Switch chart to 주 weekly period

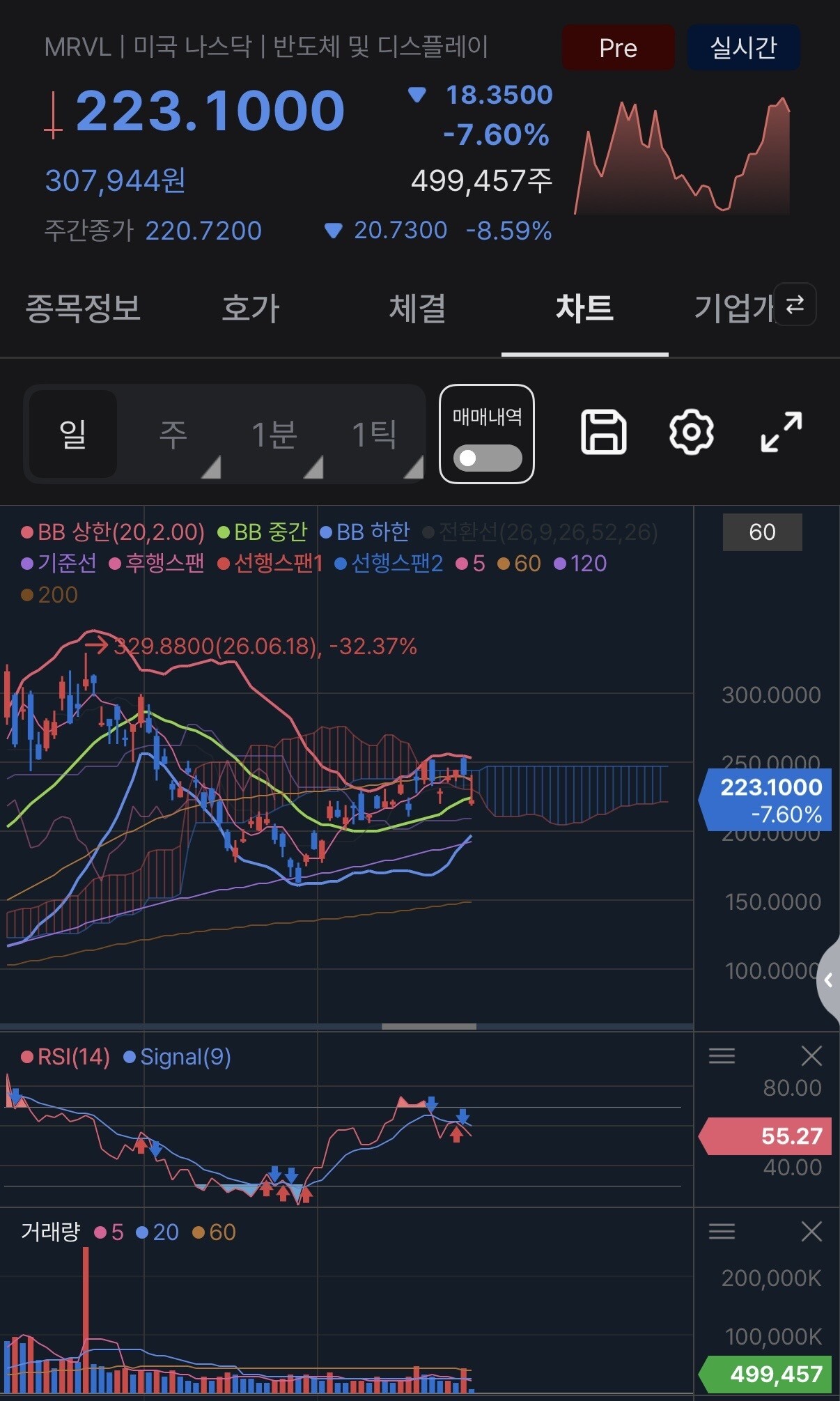173,434
